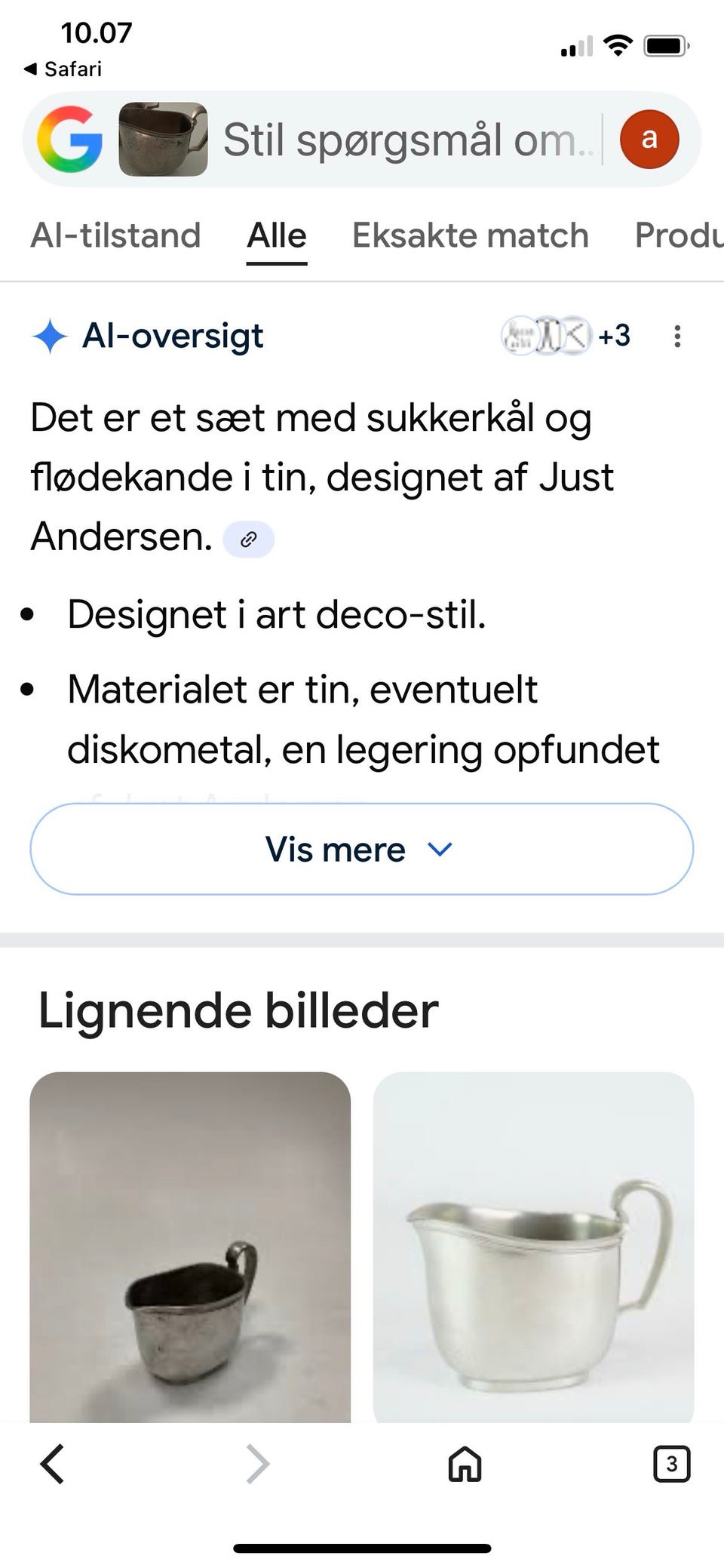Click the forward navigation arrow

click(256, 1464)
